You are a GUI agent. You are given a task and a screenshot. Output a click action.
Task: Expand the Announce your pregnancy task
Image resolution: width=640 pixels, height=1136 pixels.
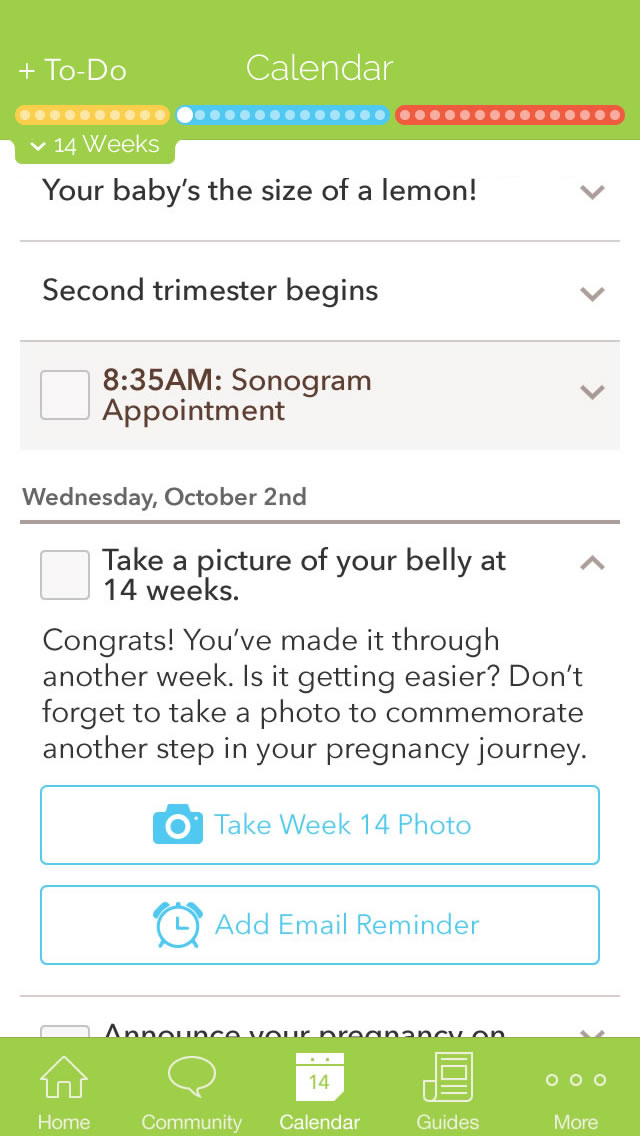593,1032
